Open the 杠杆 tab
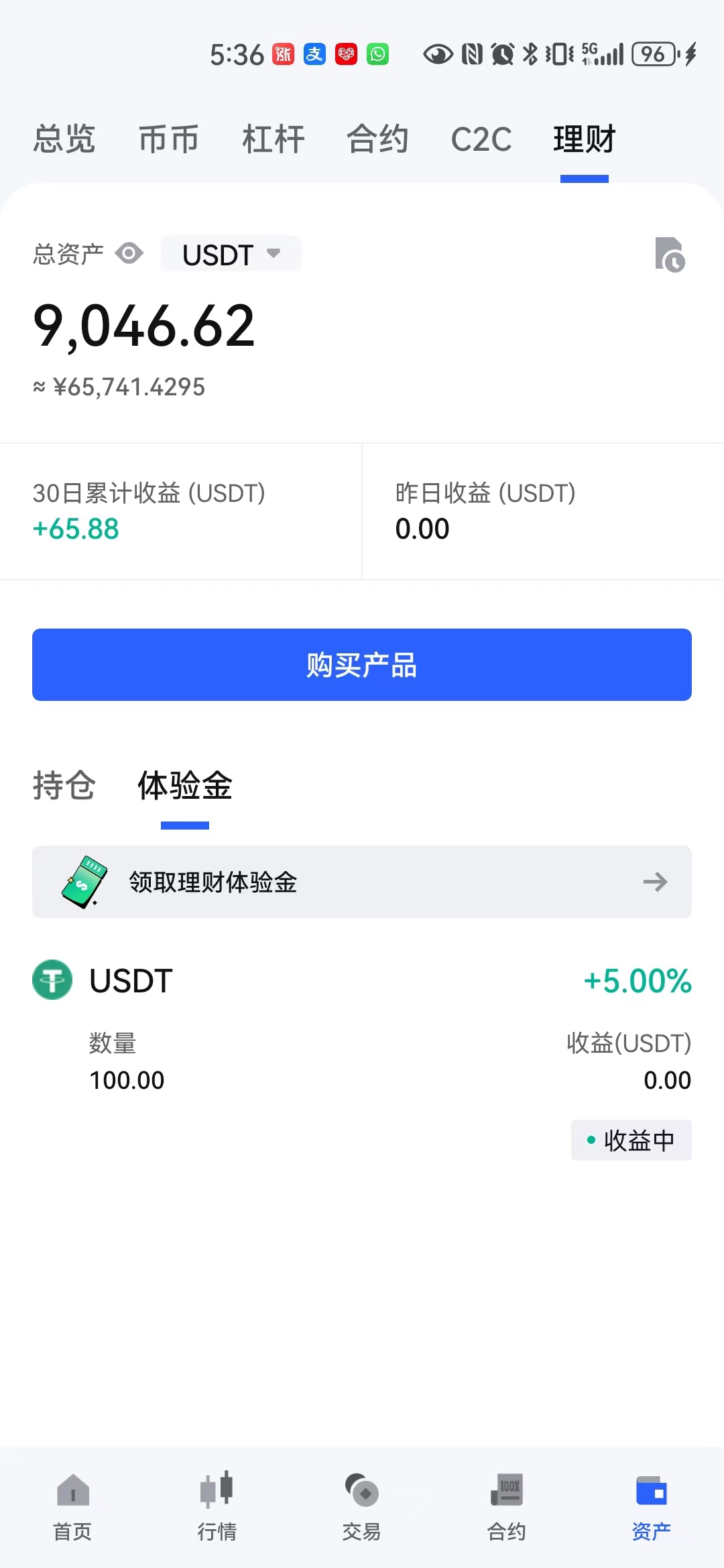This screenshot has height=1568, width=724. point(273,139)
